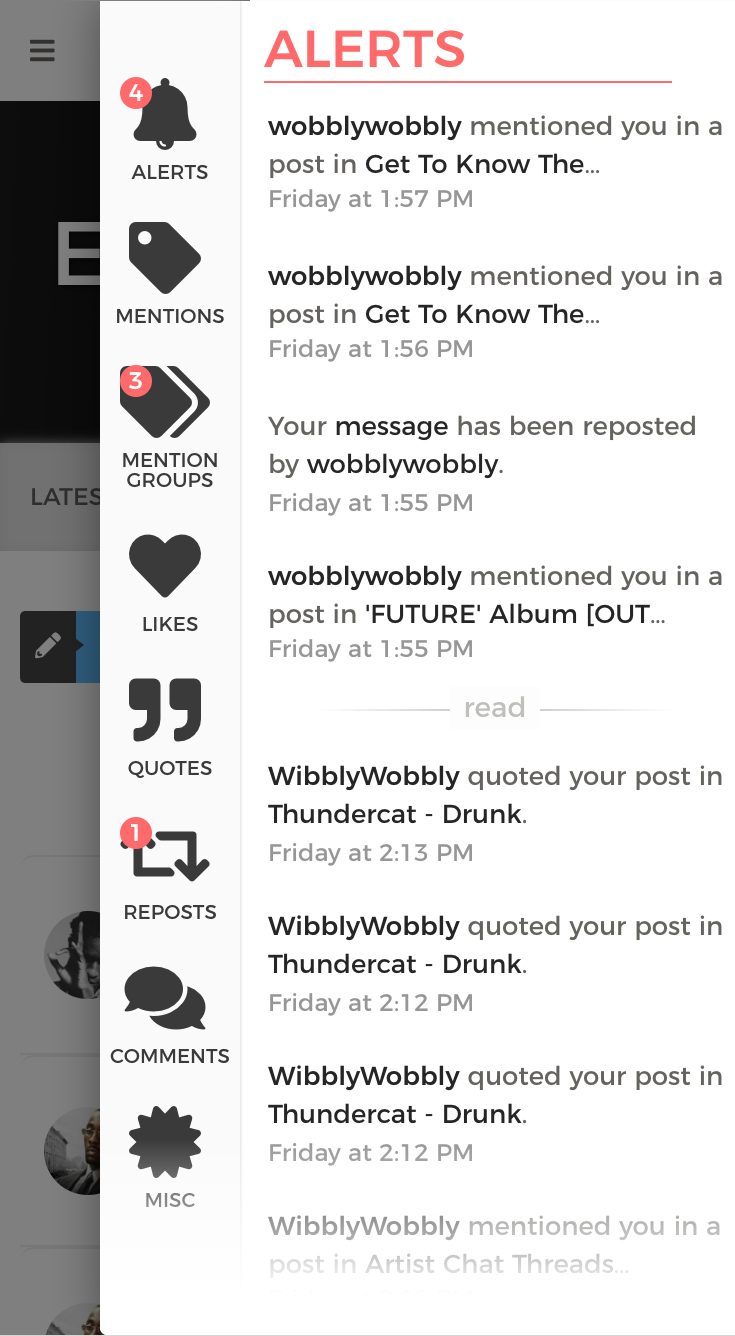This screenshot has height=1336, width=735.
Task: Switch to the Mentions category
Action: tap(169, 274)
